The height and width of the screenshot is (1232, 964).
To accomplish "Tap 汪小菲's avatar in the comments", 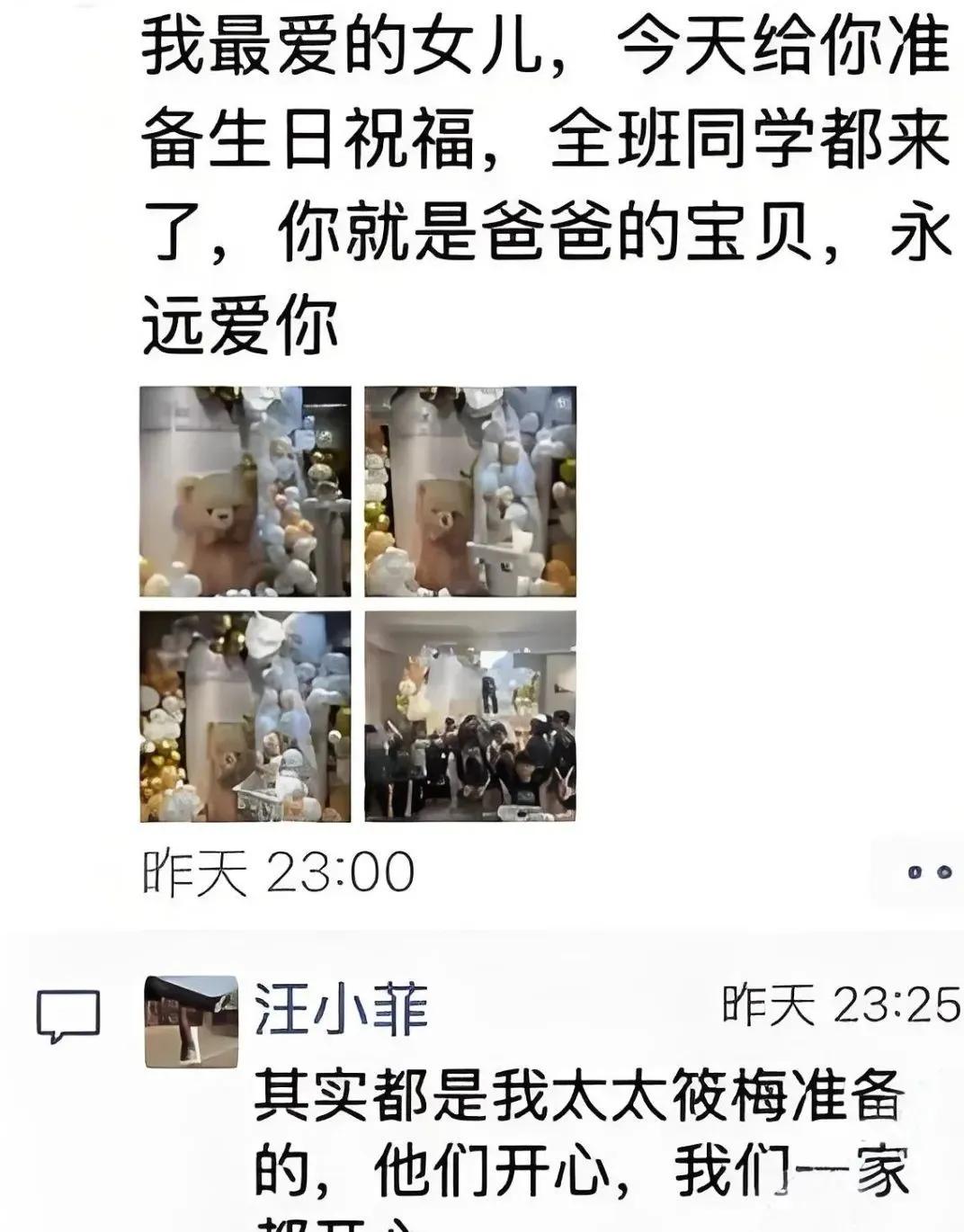I will [x=191, y=1021].
